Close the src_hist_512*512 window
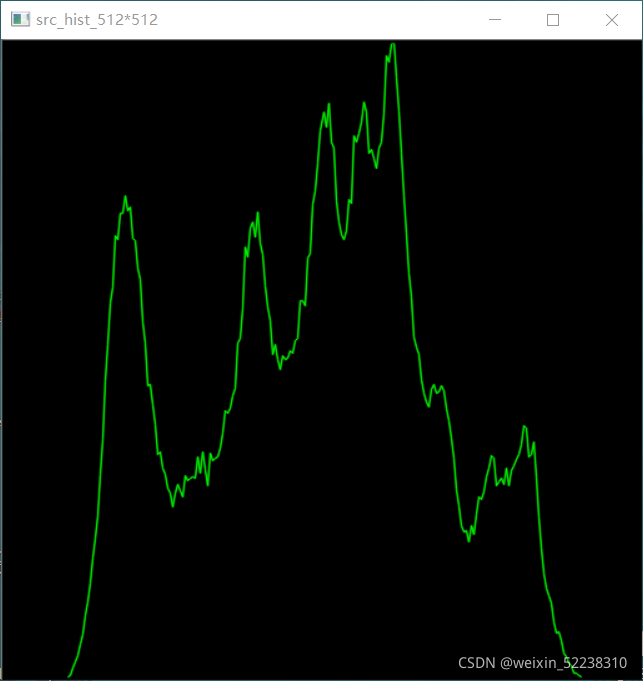Image resolution: width=643 pixels, height=681 pixels. click(x=611, y=20)
